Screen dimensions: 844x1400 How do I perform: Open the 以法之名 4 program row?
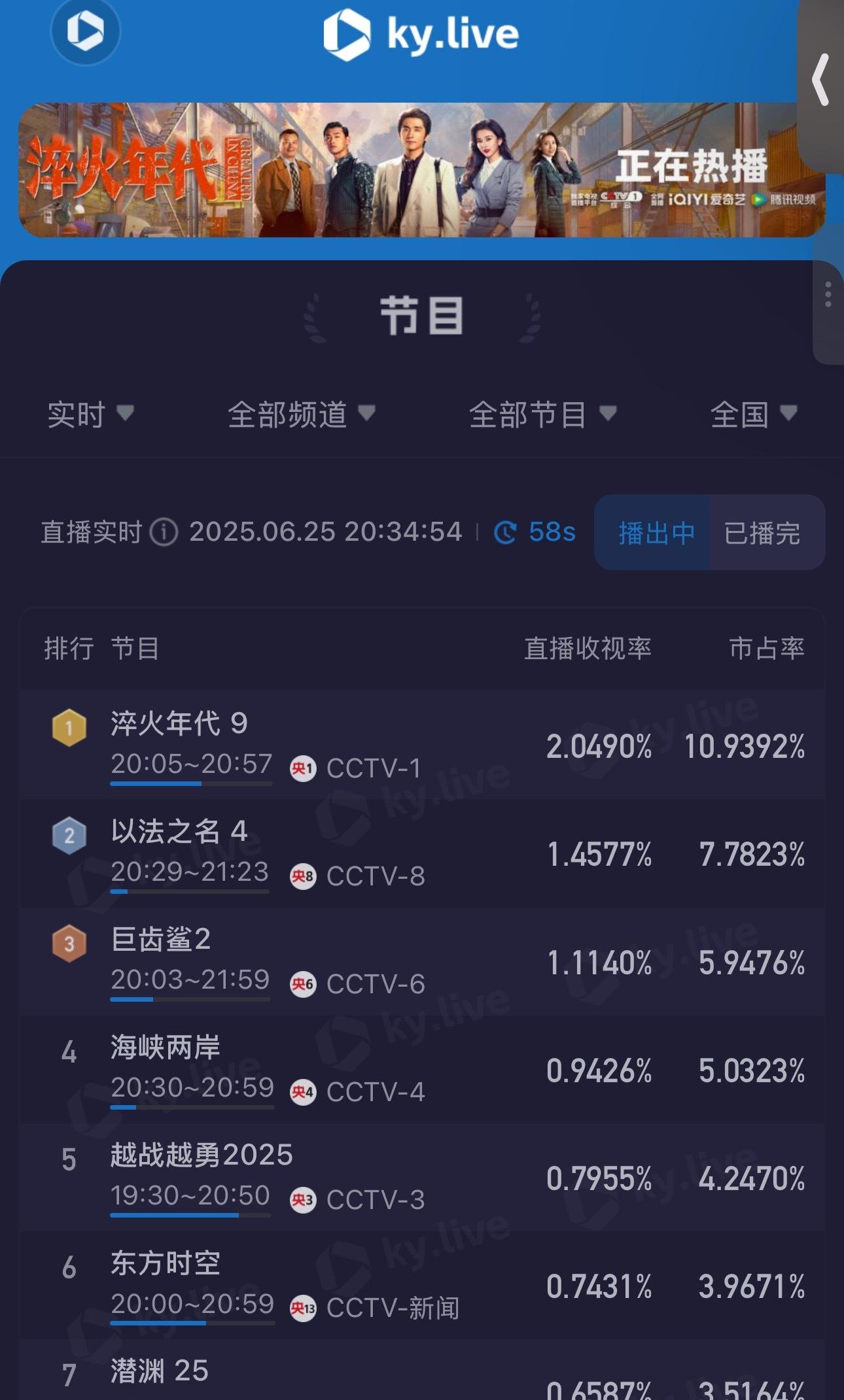[422, 853]
